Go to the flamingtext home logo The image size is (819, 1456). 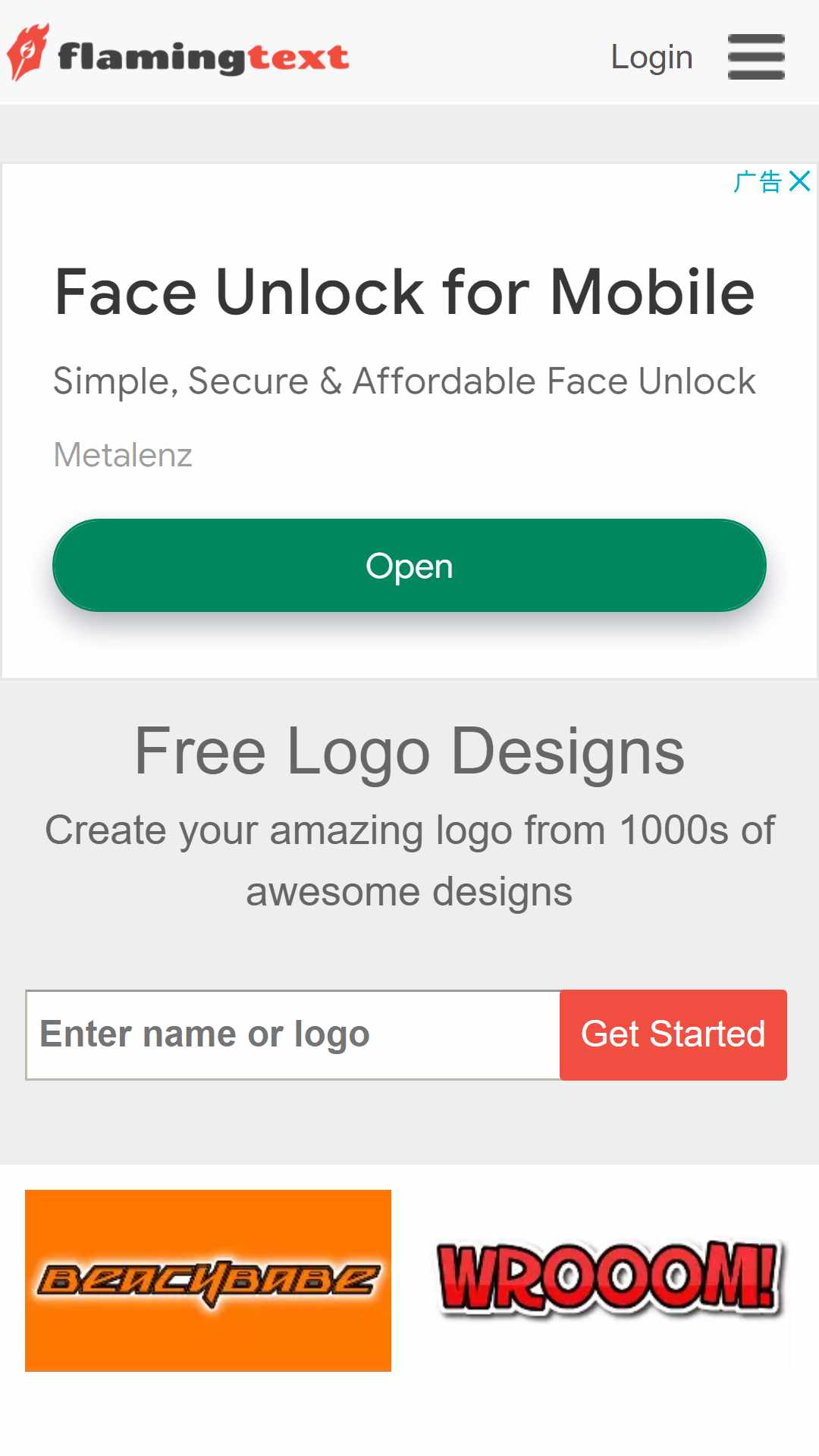click(178, 52)
